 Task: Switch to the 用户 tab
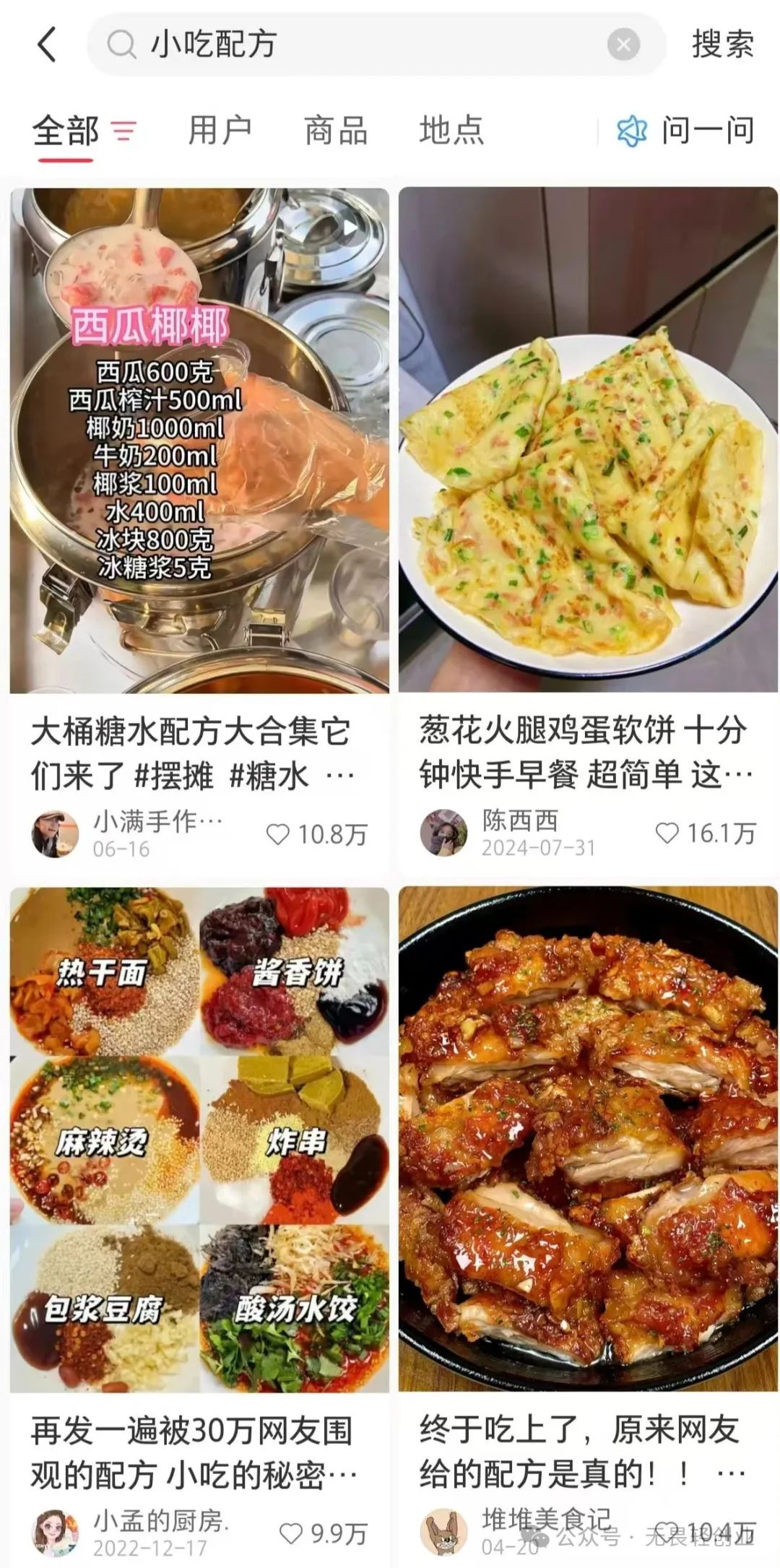[218, 130]
